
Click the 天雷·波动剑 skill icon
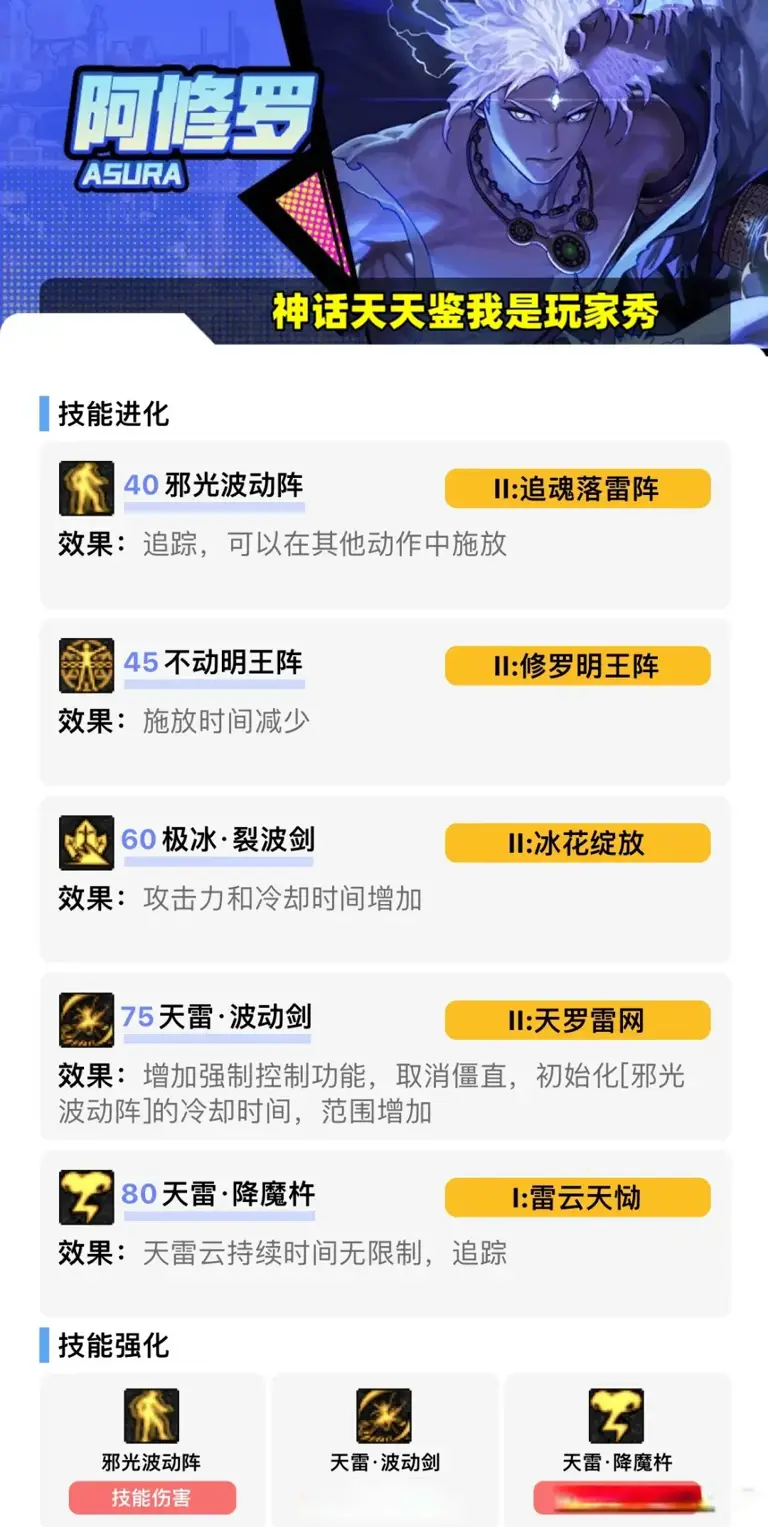pyautogui.click(x=86, y=1017)
